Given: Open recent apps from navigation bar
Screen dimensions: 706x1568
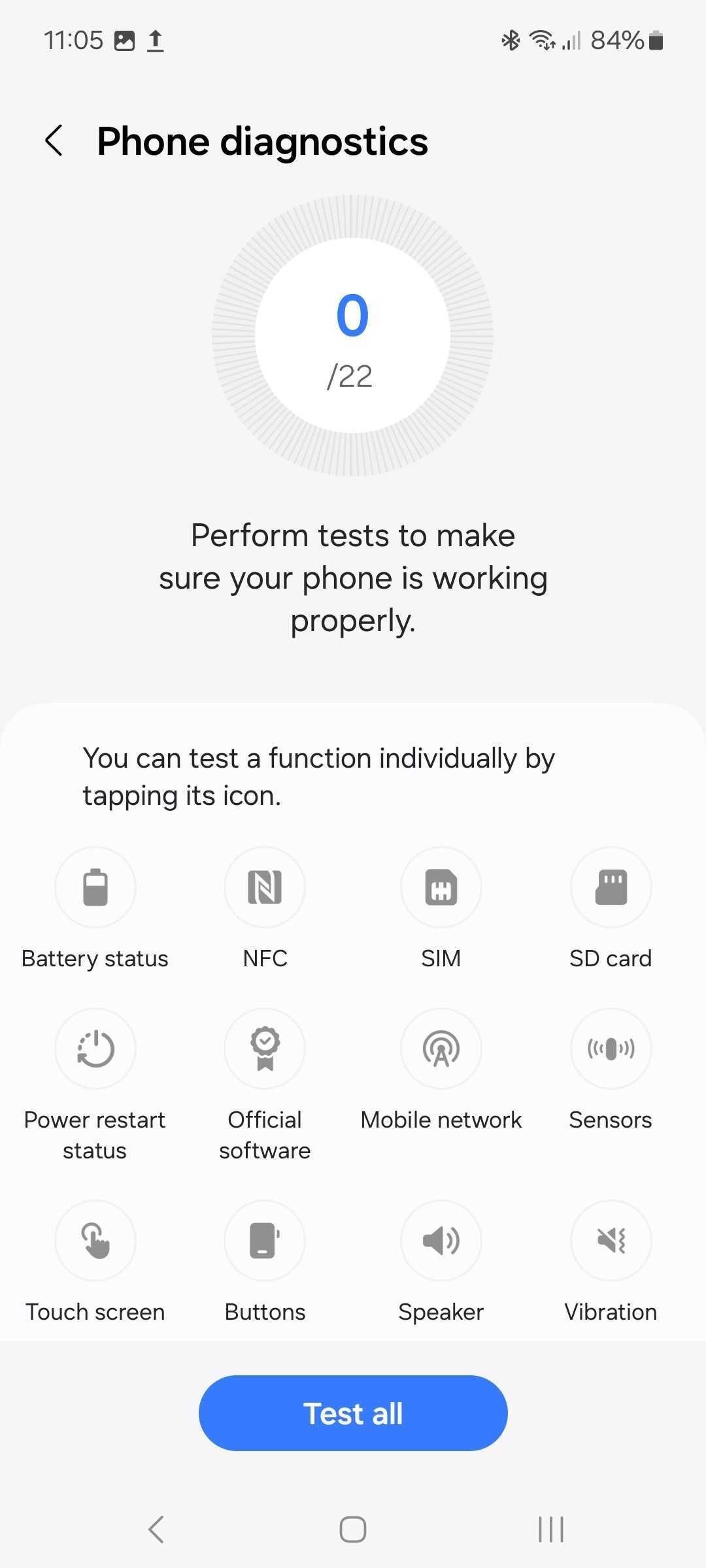Looking at the screenshot, I should pyautogui.click(x=551, y=1529).
